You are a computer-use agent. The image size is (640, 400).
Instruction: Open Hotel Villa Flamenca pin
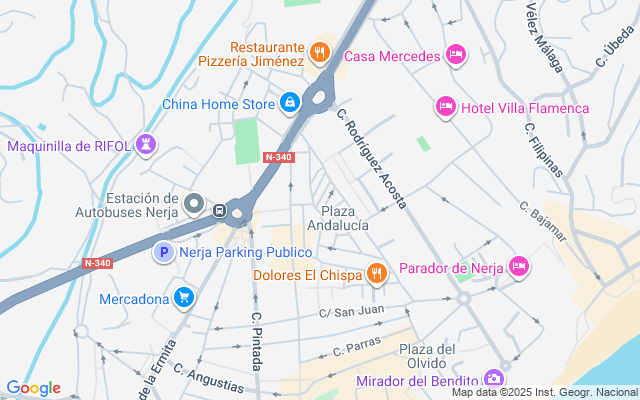pos(446,106)
